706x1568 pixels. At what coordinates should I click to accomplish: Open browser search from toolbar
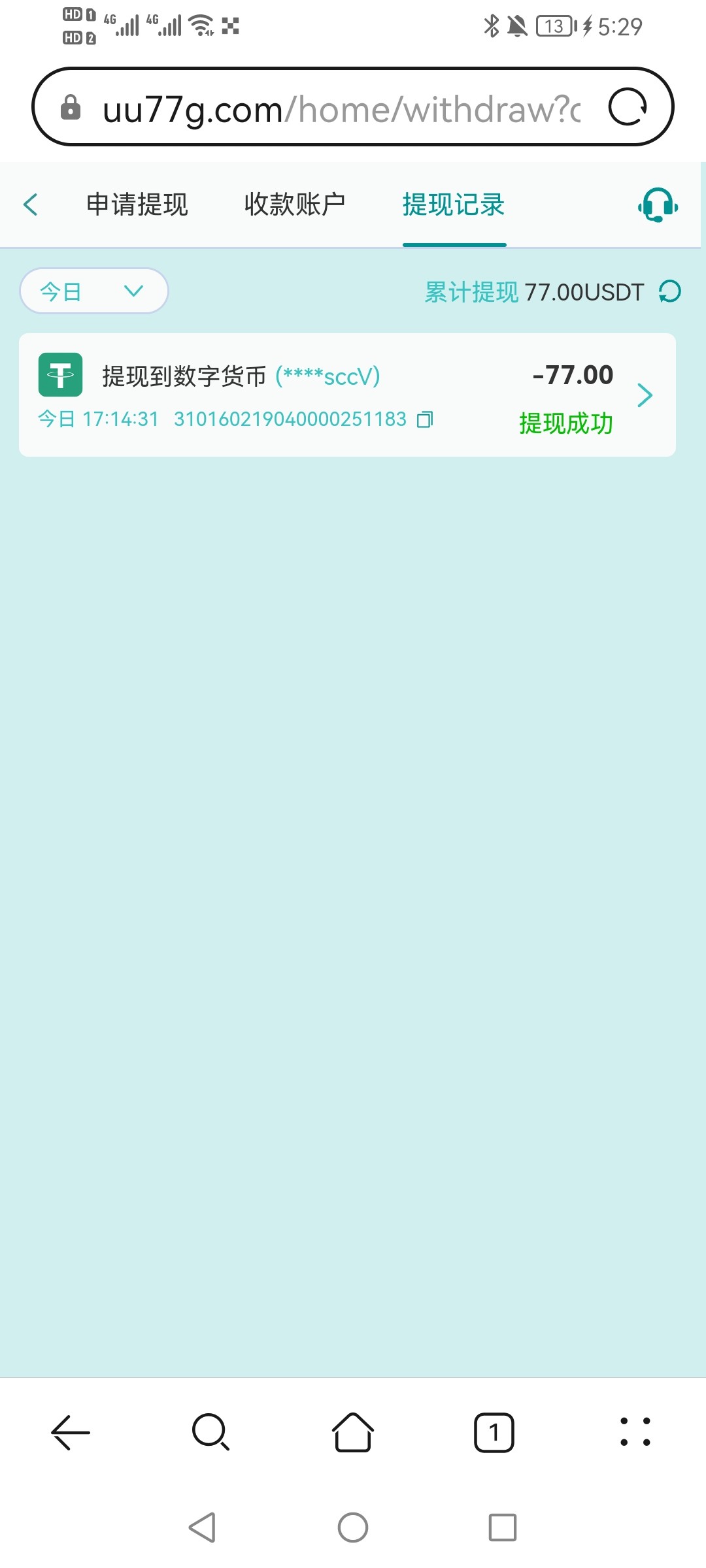coord(211,1432)
